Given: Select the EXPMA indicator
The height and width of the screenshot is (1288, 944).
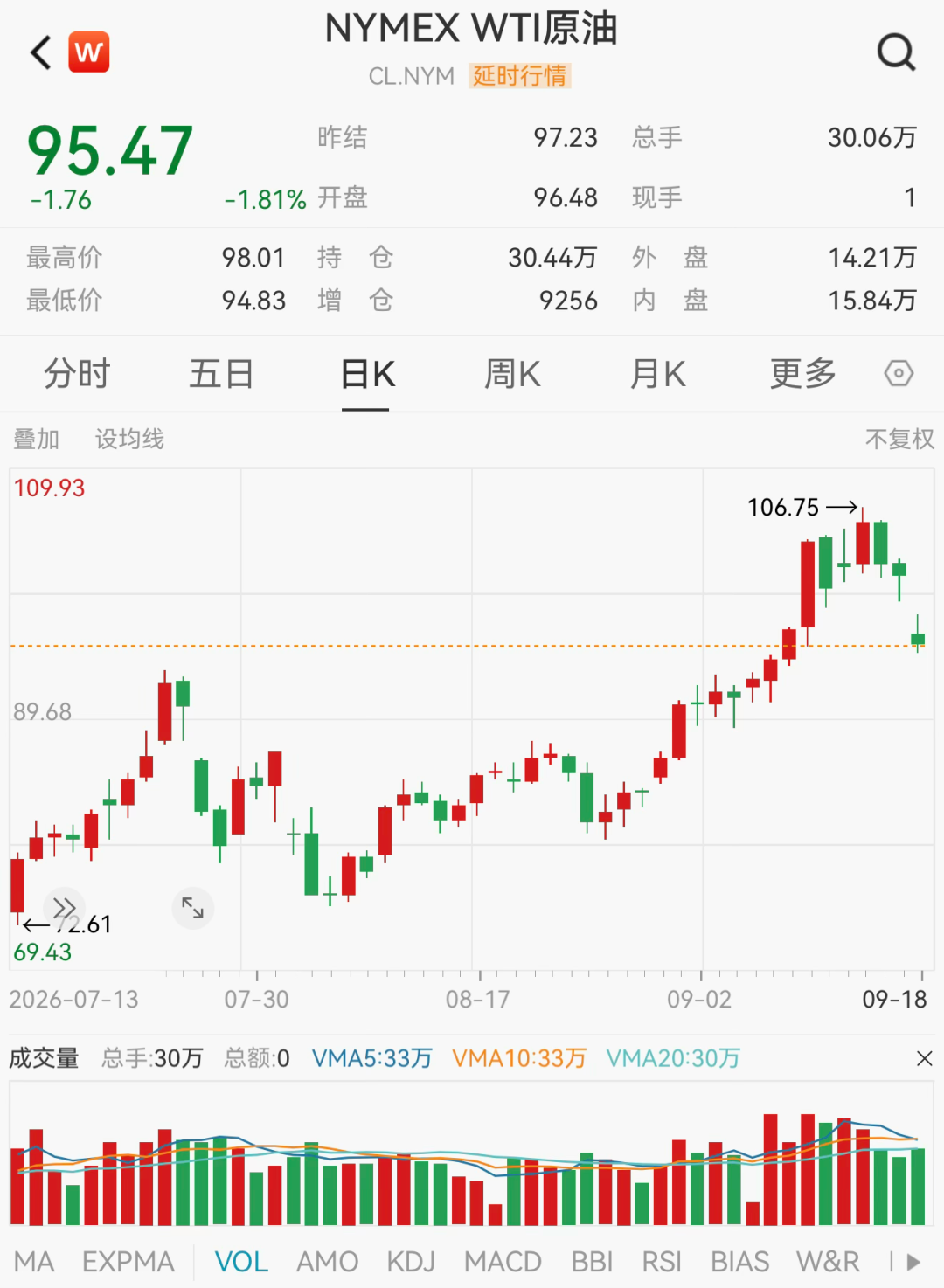Looking at the screenshot, I should pos(128,1262).
